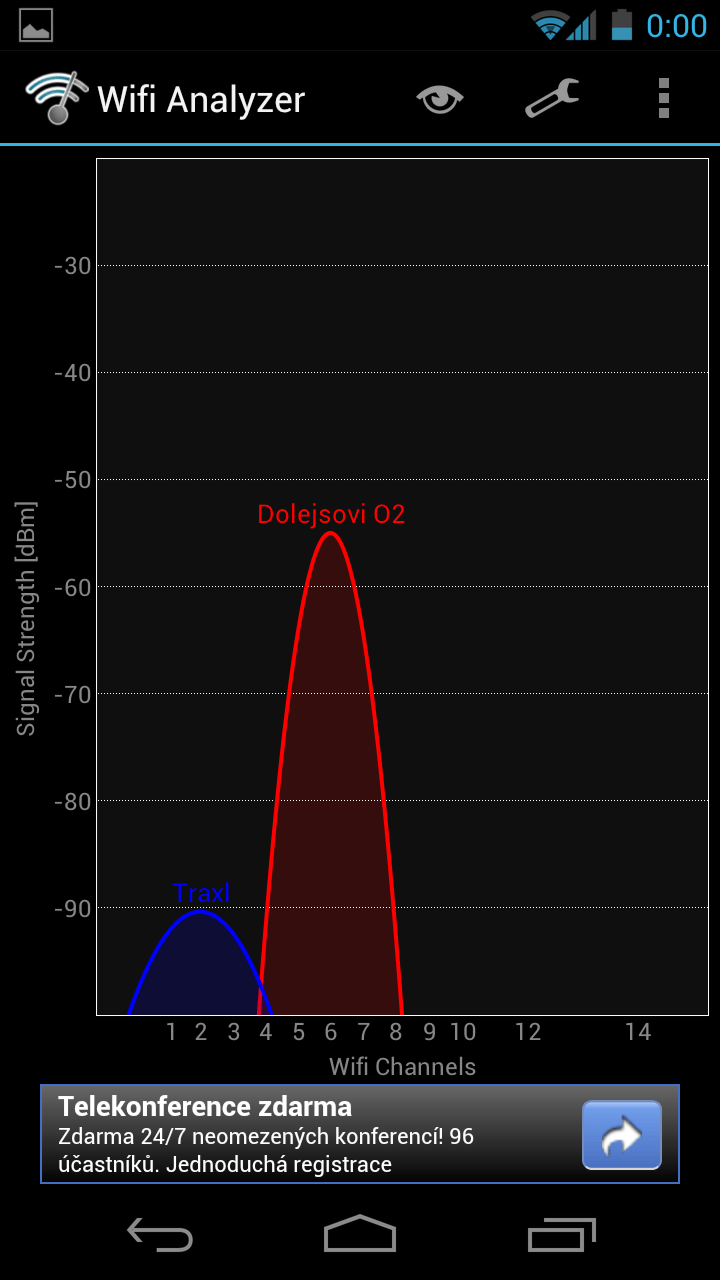This screenshot has width=720, height=1280.
Task: Show recent apps
Action: pos(561,1235)
